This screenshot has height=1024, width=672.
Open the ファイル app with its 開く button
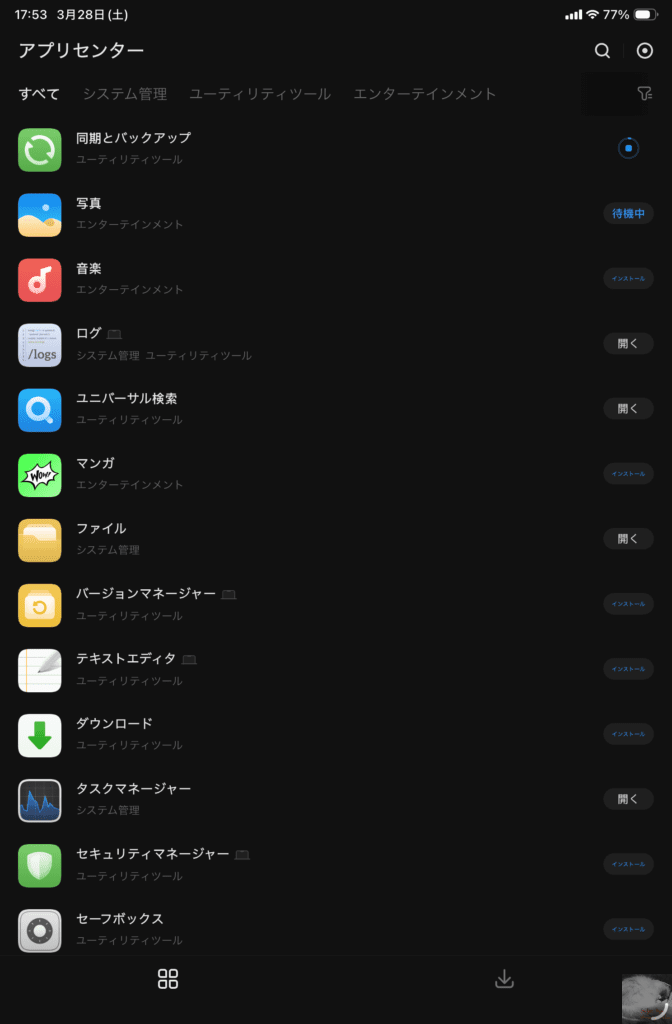(x=628, y=539)
